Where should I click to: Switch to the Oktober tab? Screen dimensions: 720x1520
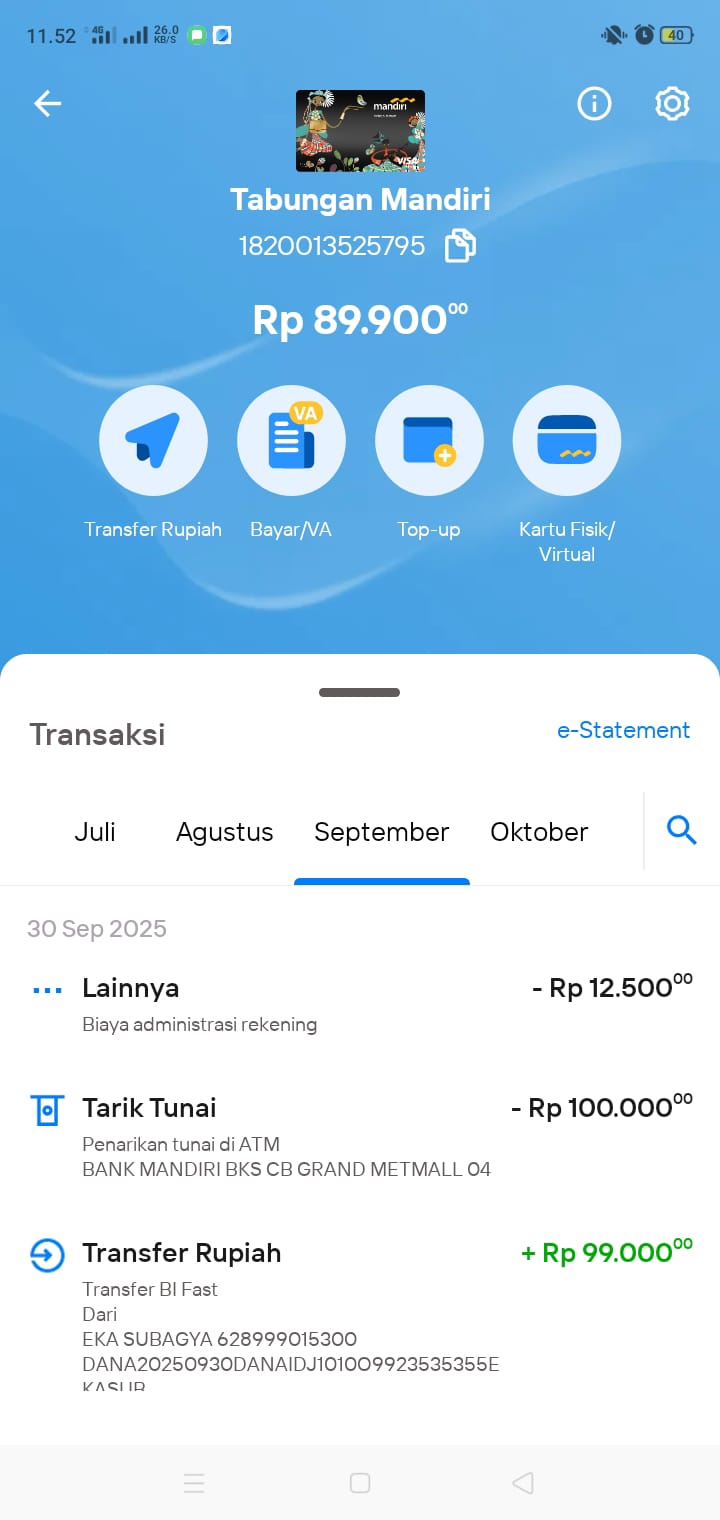(x=539, y=832)
